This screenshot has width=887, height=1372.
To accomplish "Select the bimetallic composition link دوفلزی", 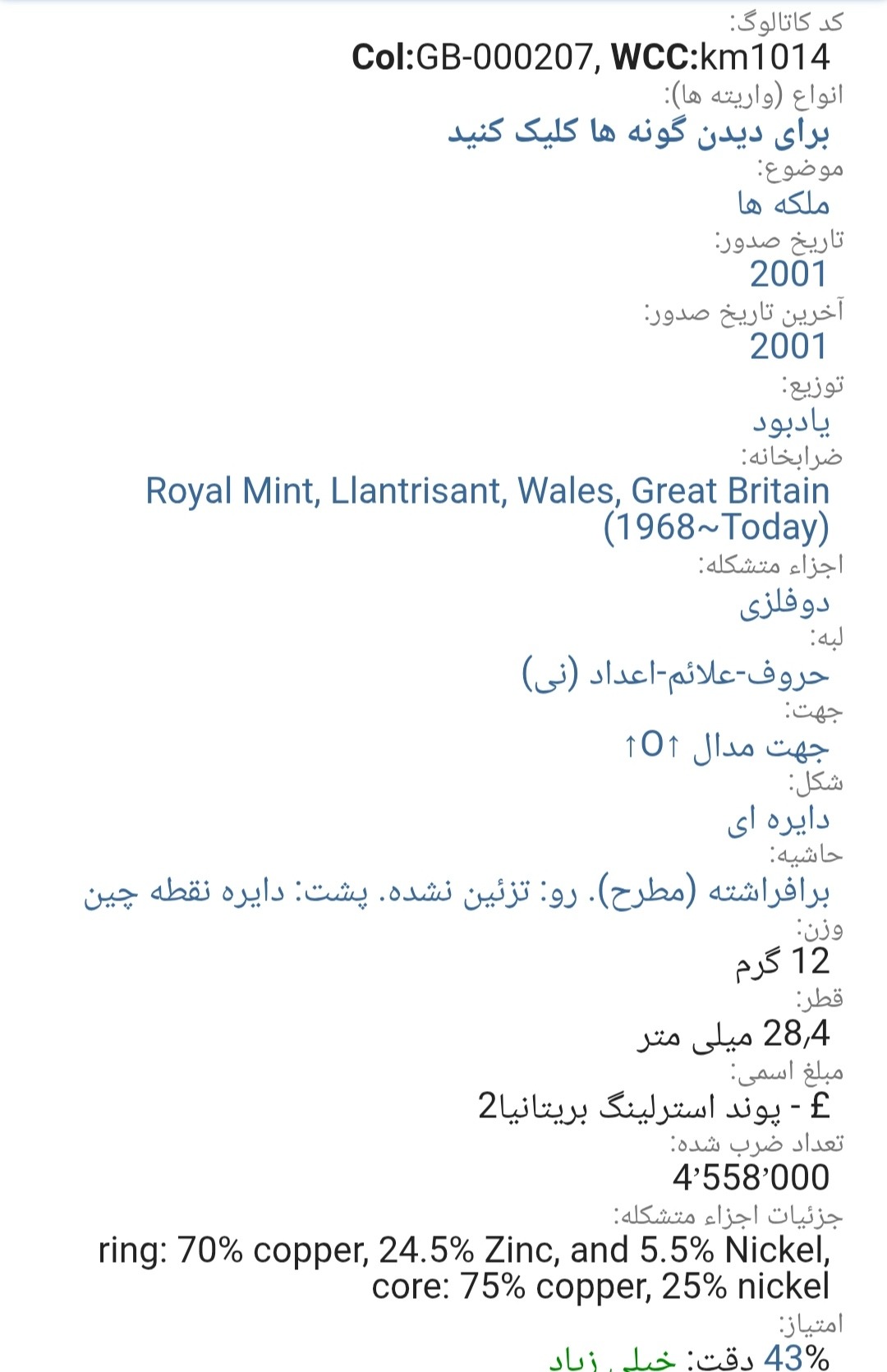I will 784,604.
